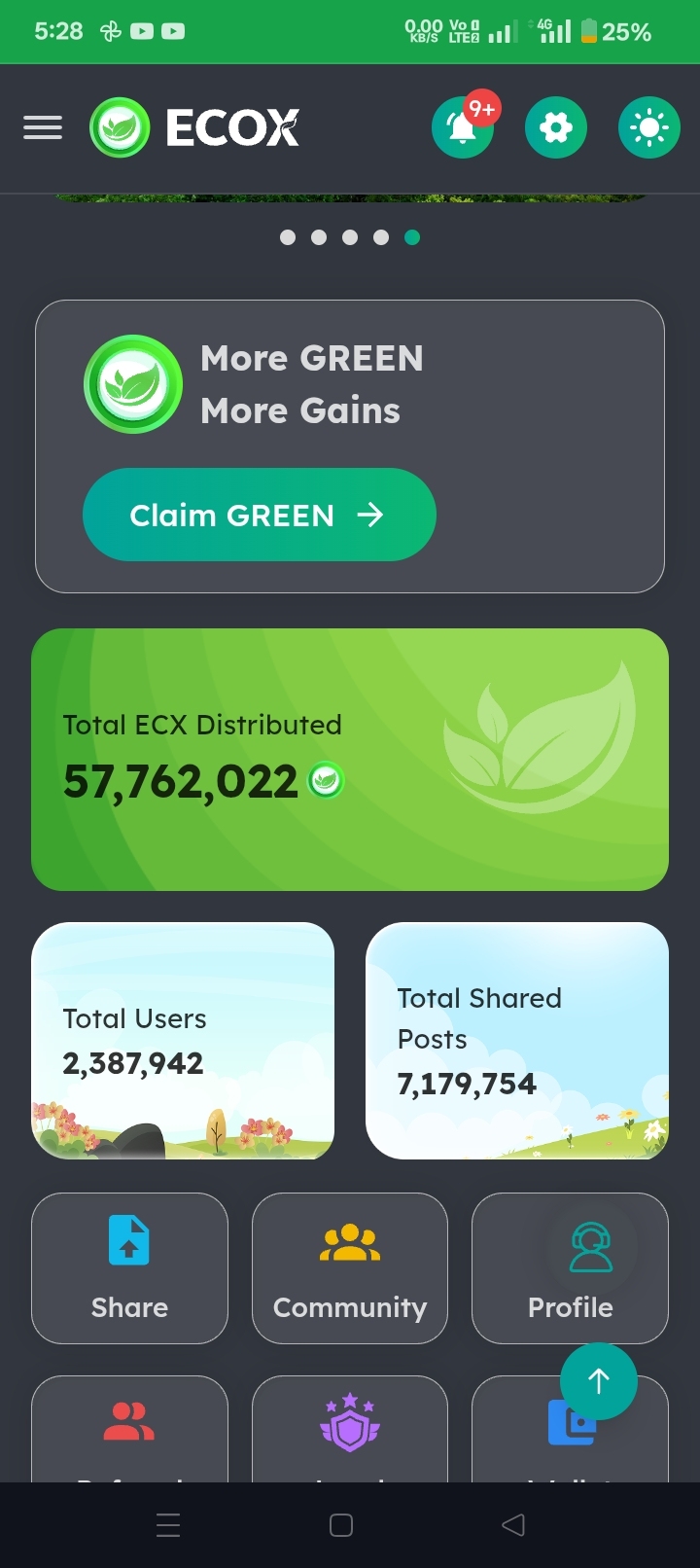700x1568 pixels.
Task: Tap the system back button
Action: coord(513,1525)
